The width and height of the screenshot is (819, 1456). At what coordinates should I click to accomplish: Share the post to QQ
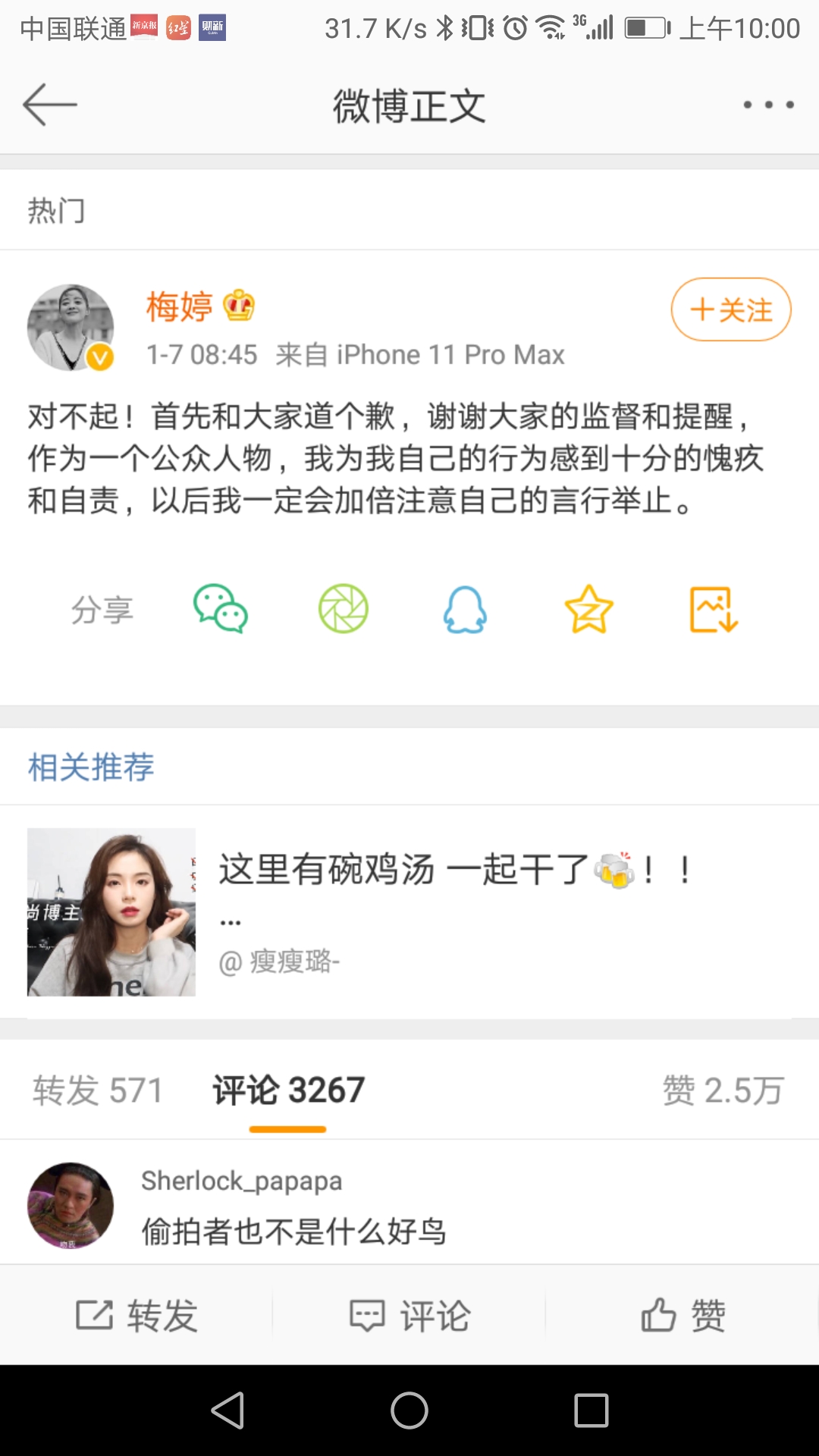(x=465, y=609)
